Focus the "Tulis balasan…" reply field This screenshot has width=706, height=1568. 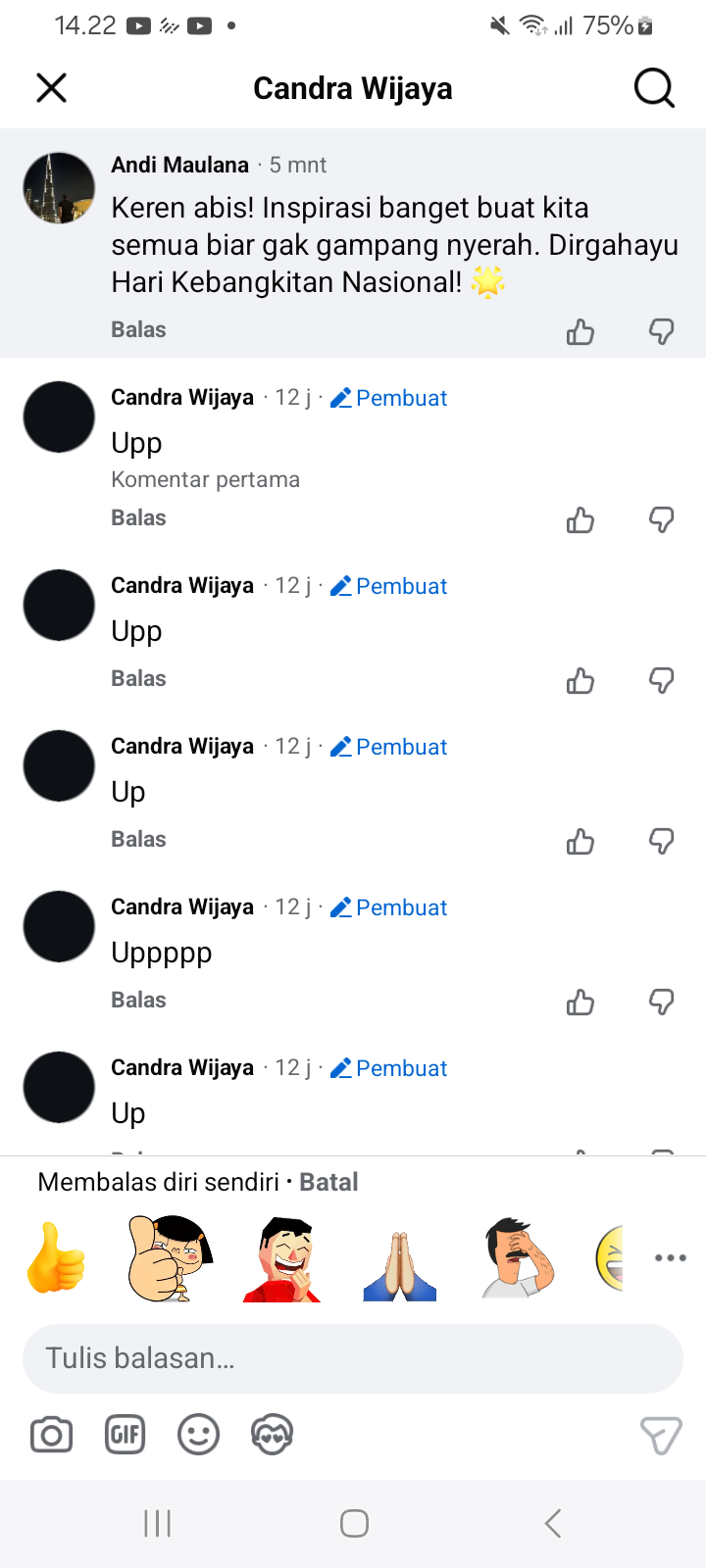point(353,1358)
